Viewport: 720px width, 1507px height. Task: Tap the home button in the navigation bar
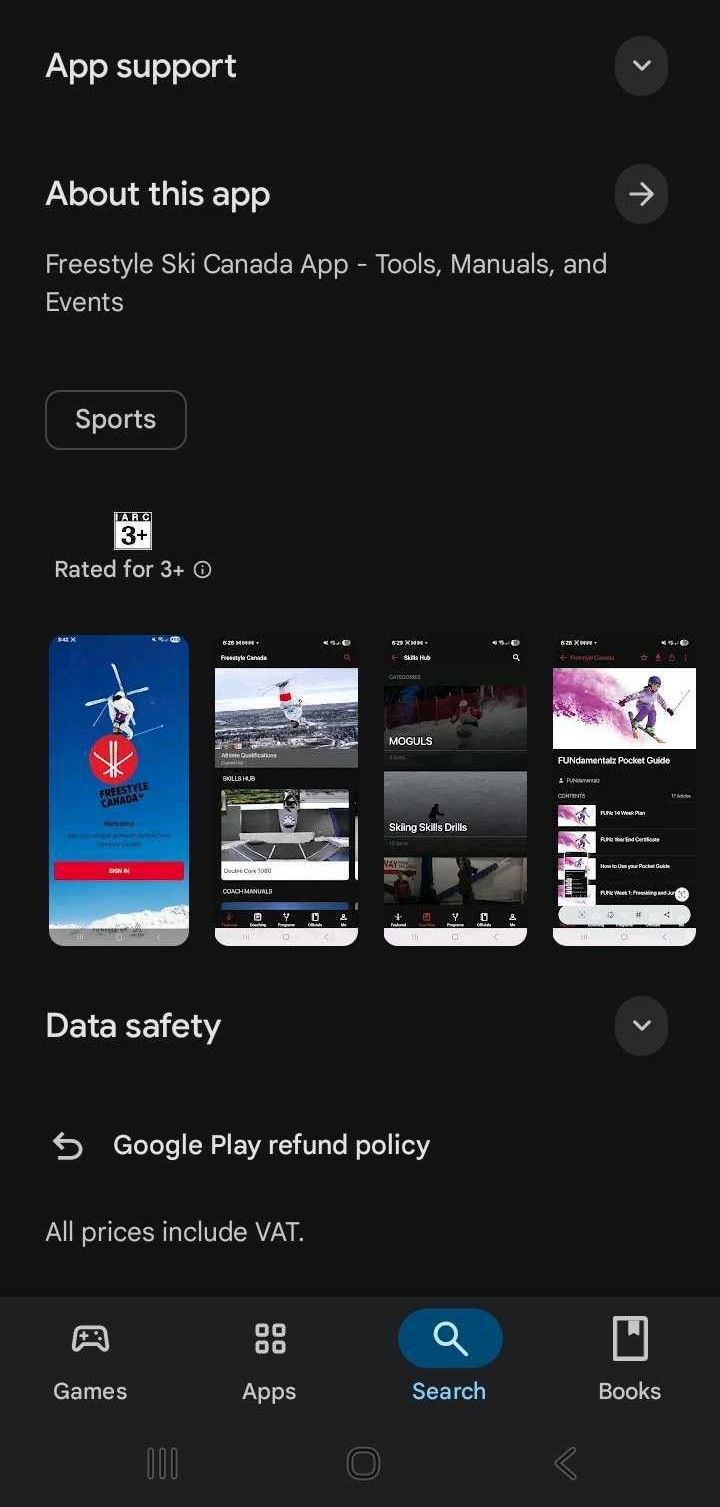point(363,1462)
